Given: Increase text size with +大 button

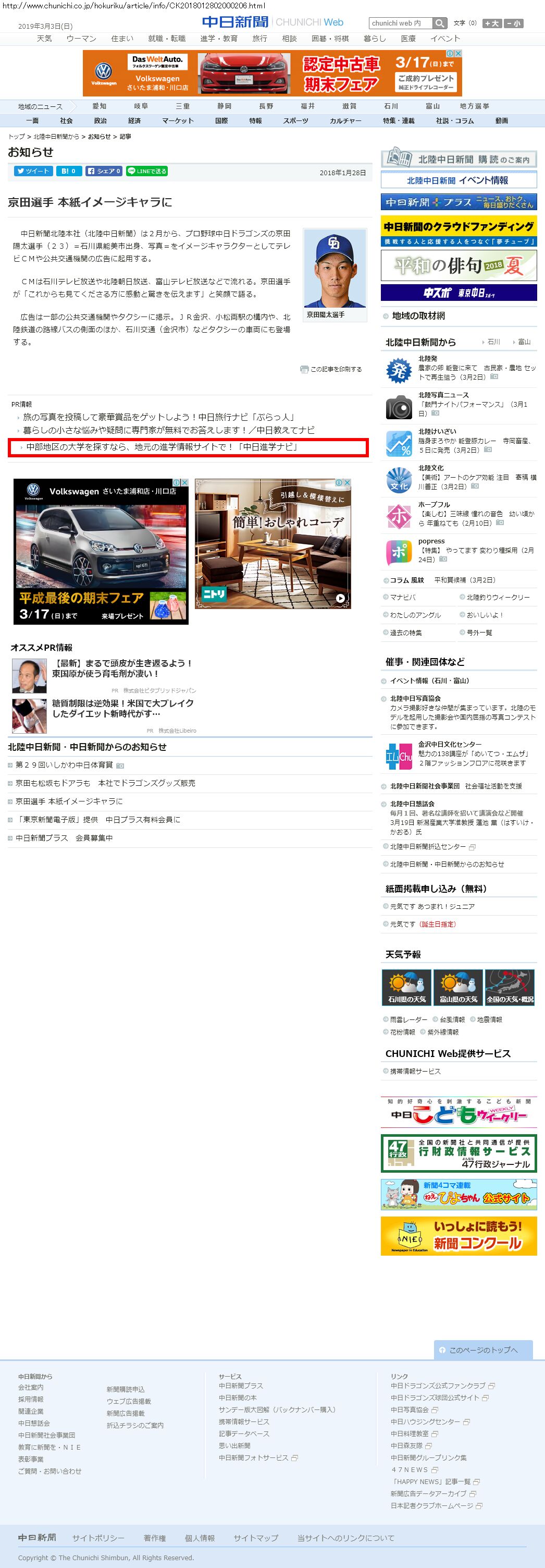Looking at the screenshot, I should 491,23.
